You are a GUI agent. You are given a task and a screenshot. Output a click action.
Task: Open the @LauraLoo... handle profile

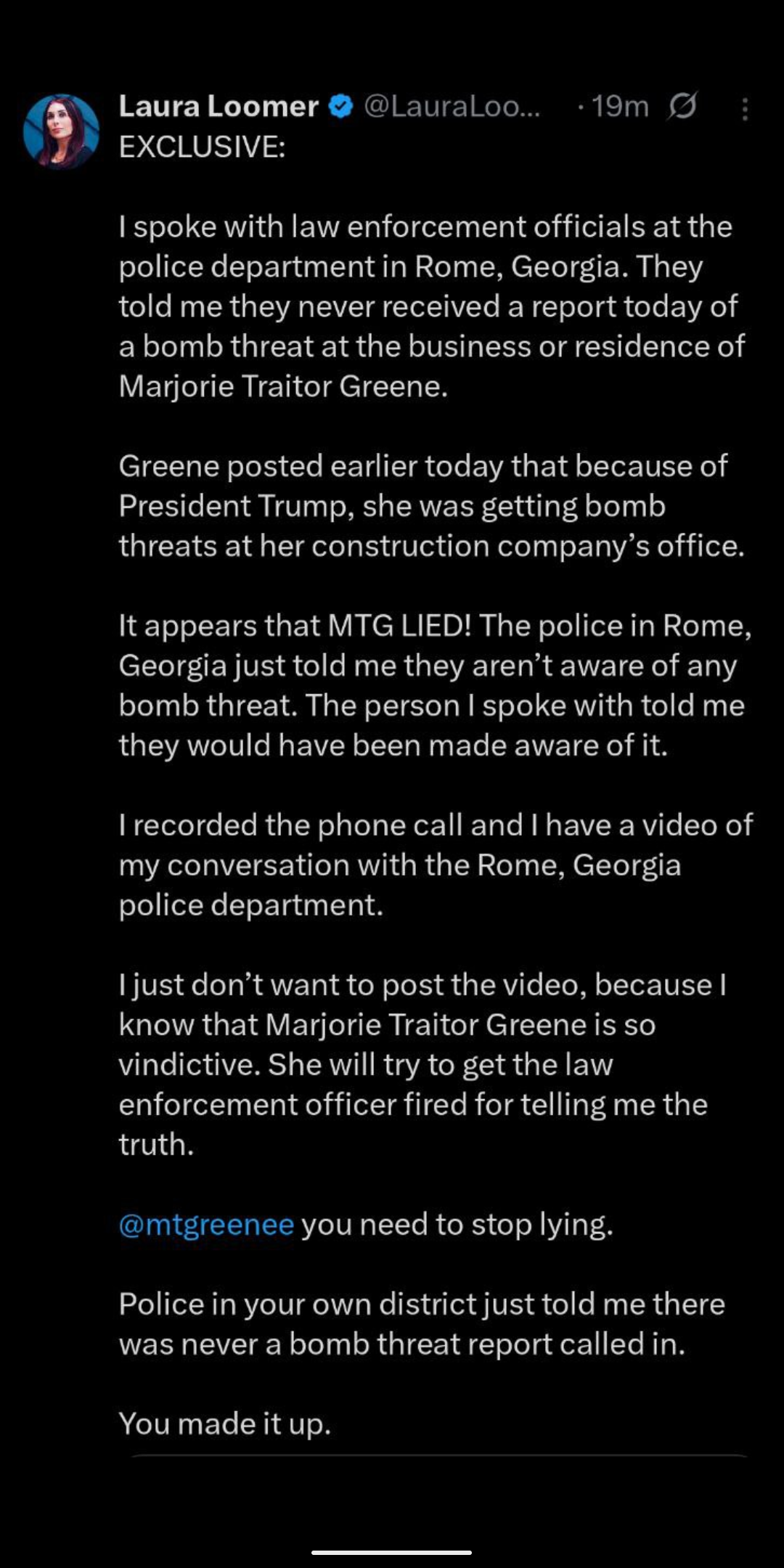pyautogui.click(x=452, y=107)
